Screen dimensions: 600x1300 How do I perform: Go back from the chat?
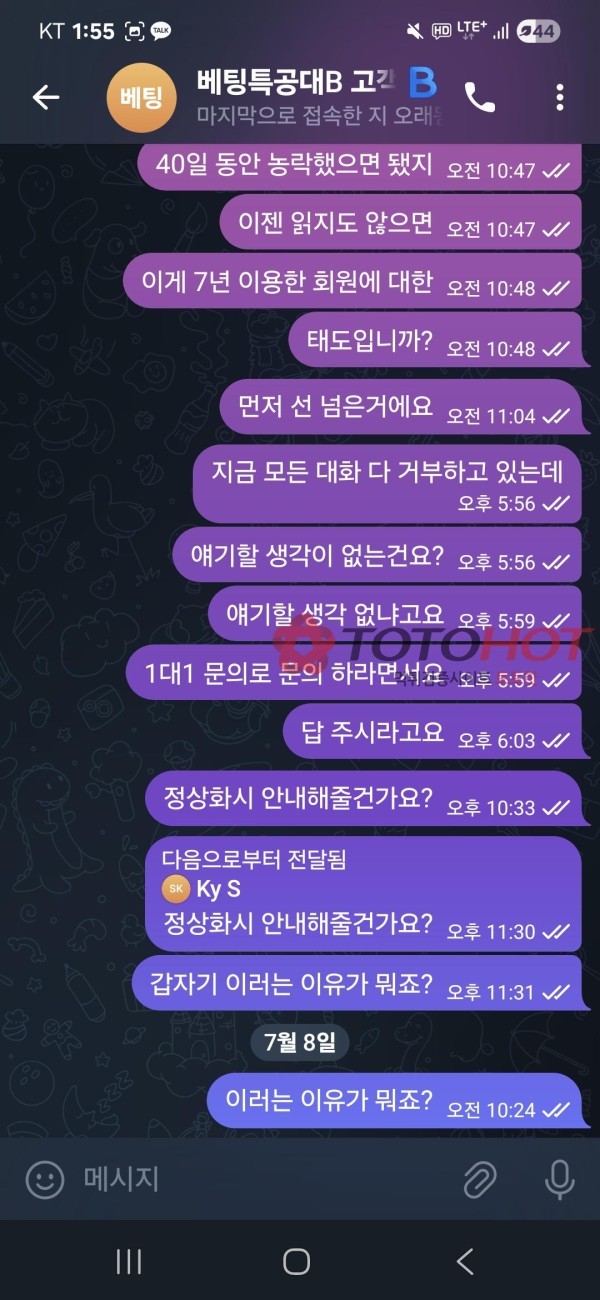click(x=46, y=97)
